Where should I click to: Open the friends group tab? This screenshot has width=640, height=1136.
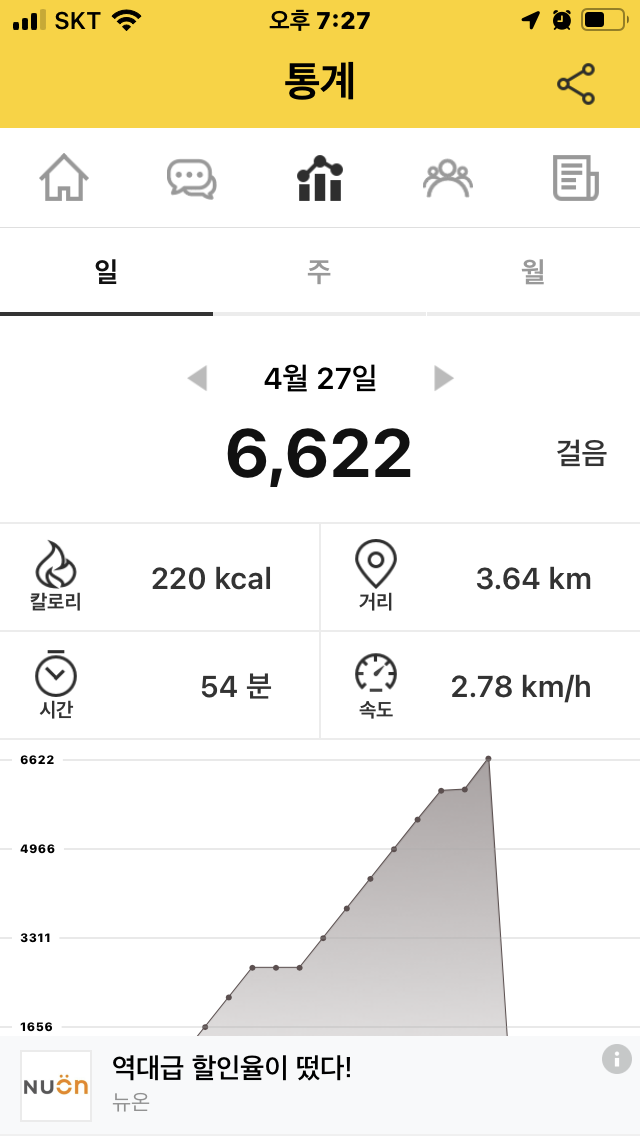(x=448, y=178)
